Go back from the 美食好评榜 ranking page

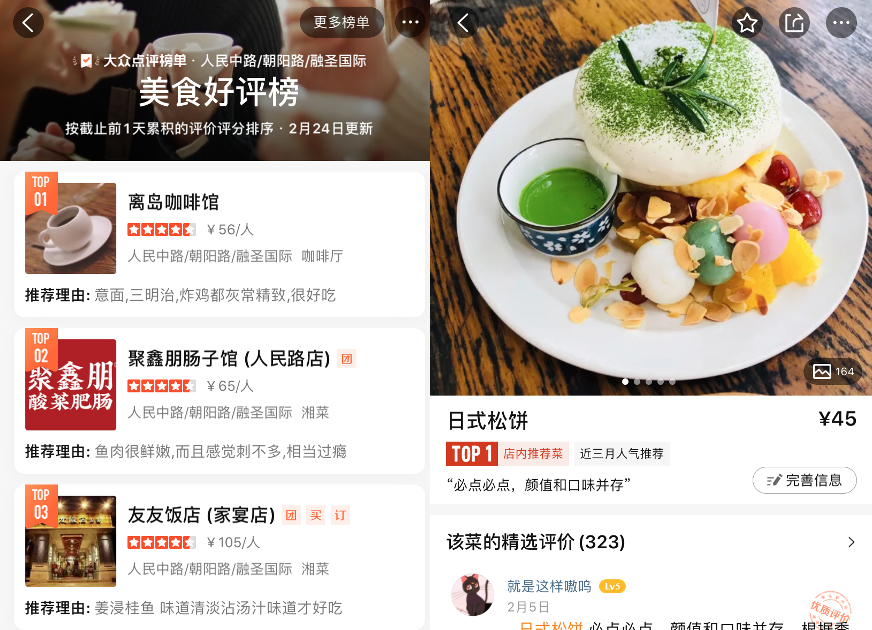click(28, 22)
